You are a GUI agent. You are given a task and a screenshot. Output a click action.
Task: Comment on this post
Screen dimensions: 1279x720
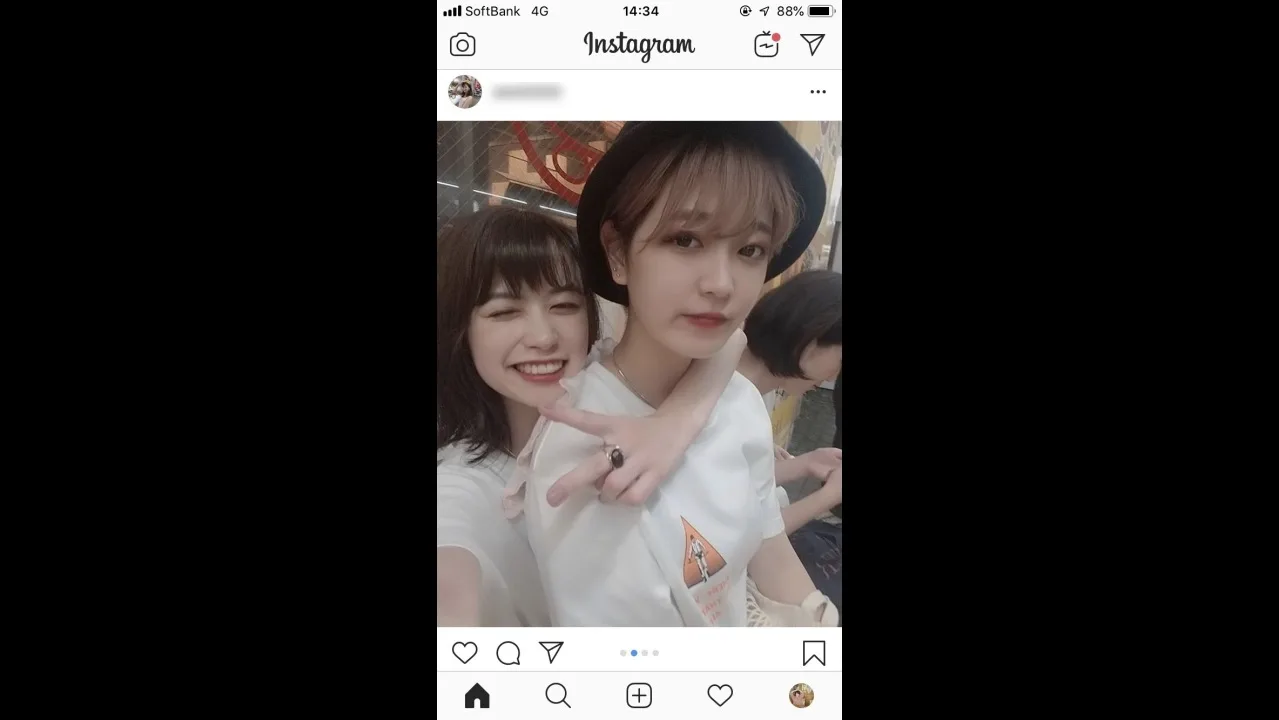[x=508, y=653]
